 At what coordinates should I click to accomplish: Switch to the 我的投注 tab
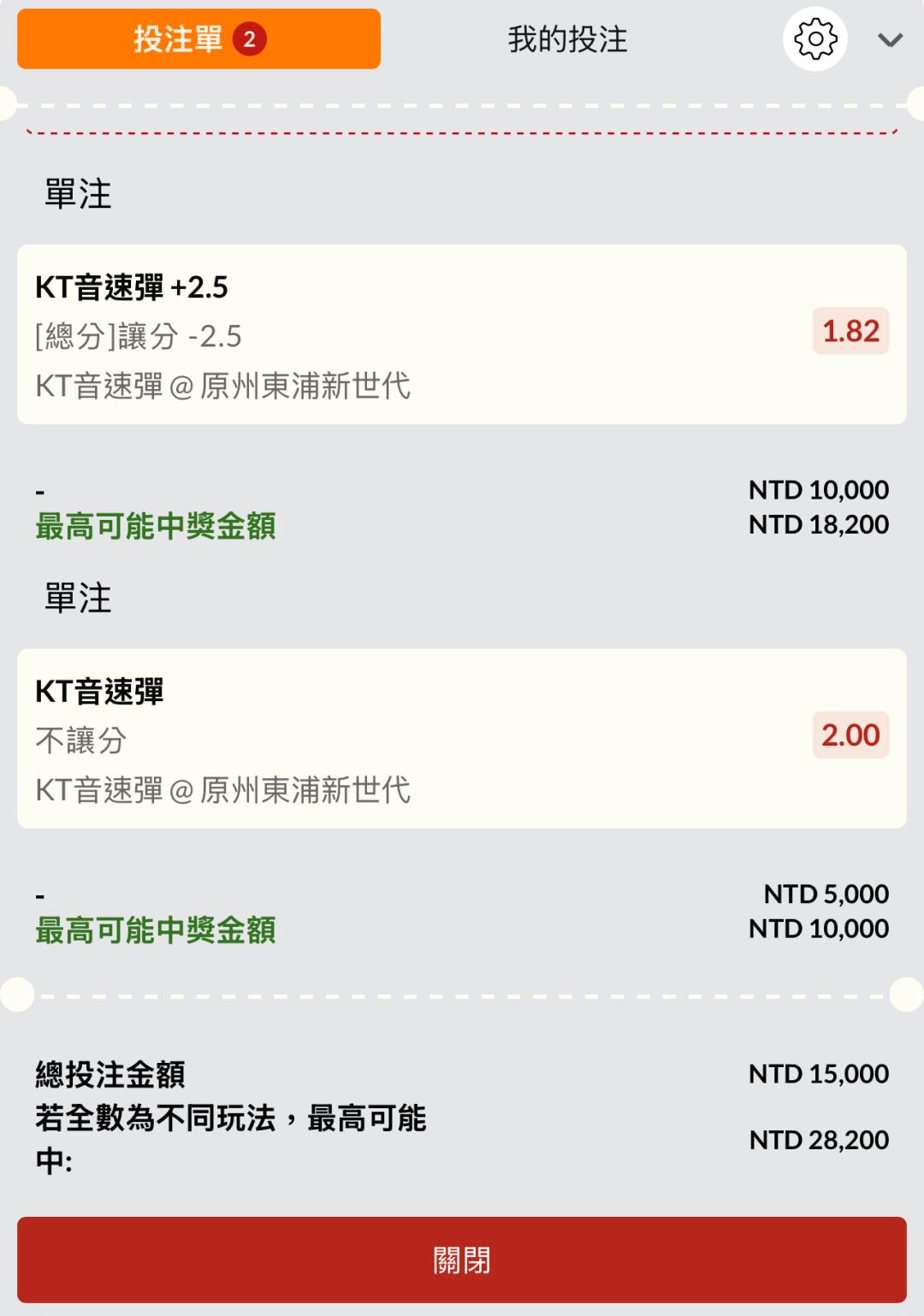point(567,39)
